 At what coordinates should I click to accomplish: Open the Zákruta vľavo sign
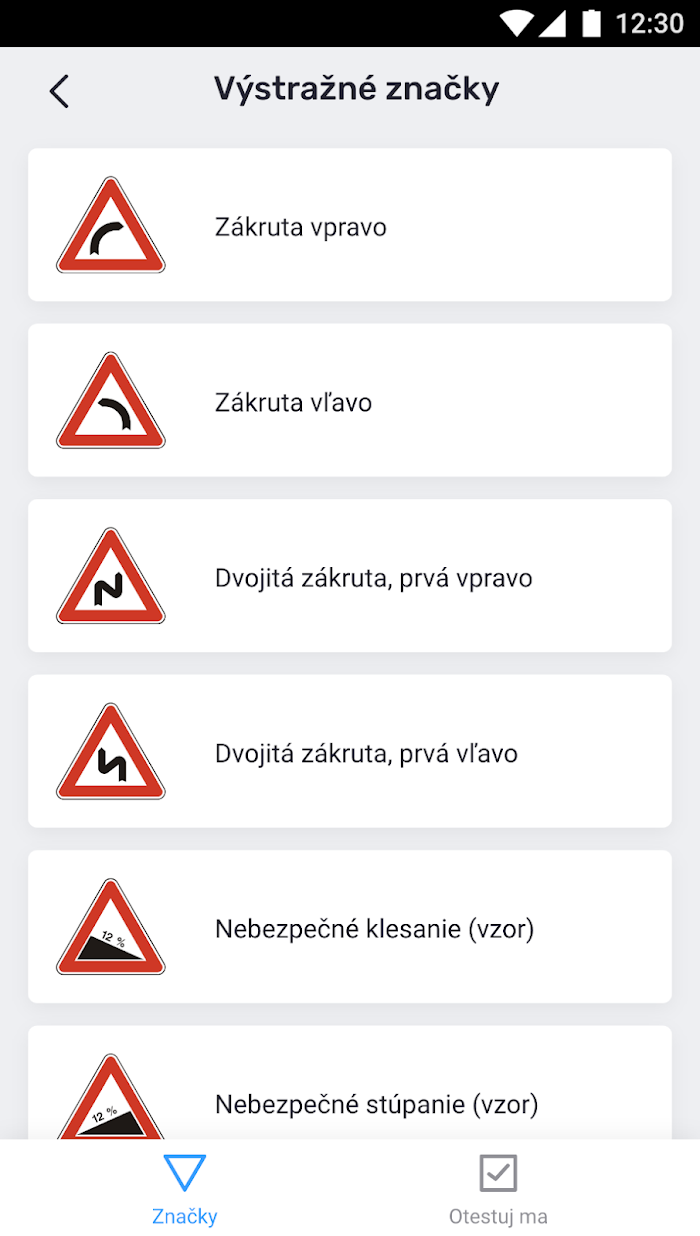pyautogui.click(x=350, y=400)
